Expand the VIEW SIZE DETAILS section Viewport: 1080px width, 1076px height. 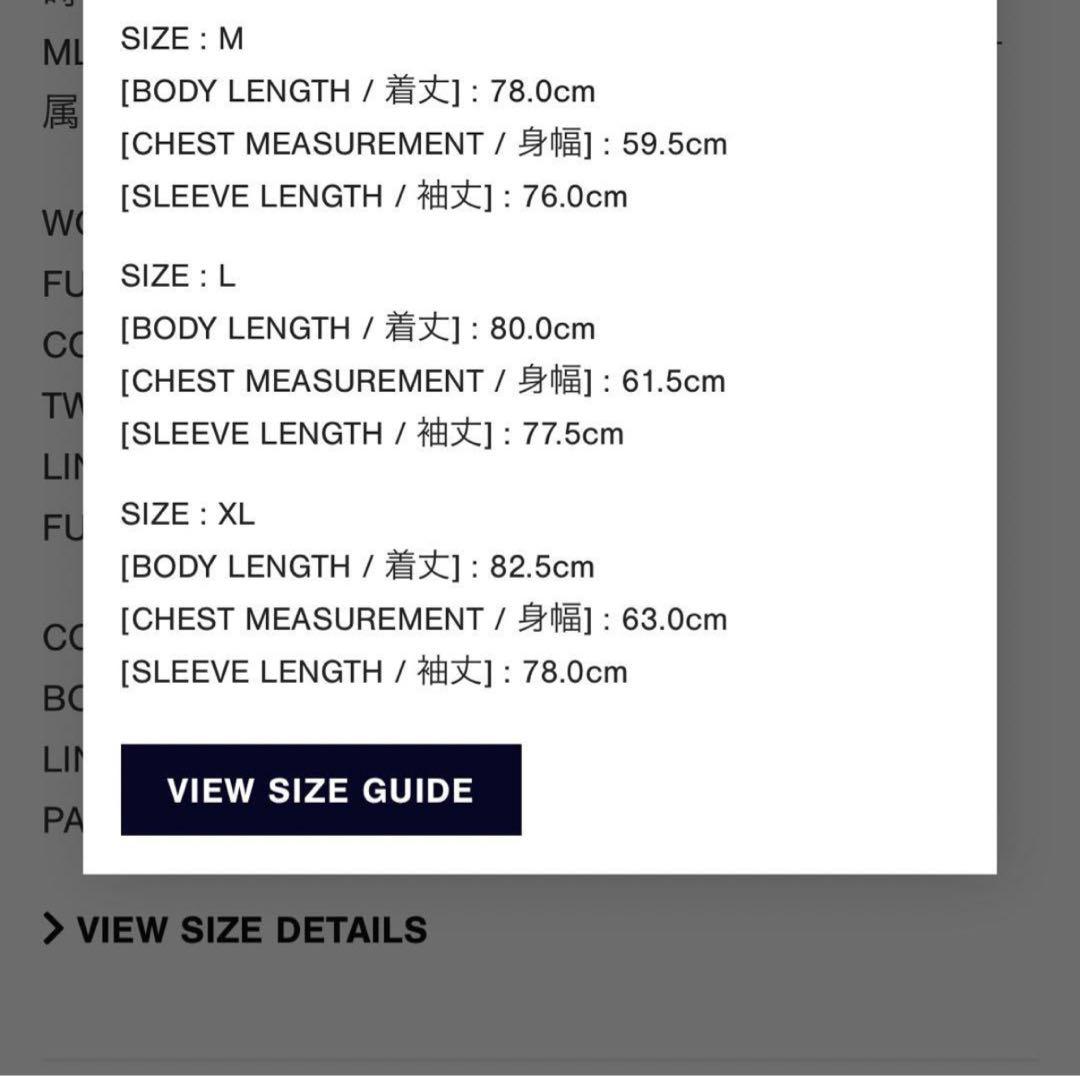pyautogui.click(x=236, y=930)
